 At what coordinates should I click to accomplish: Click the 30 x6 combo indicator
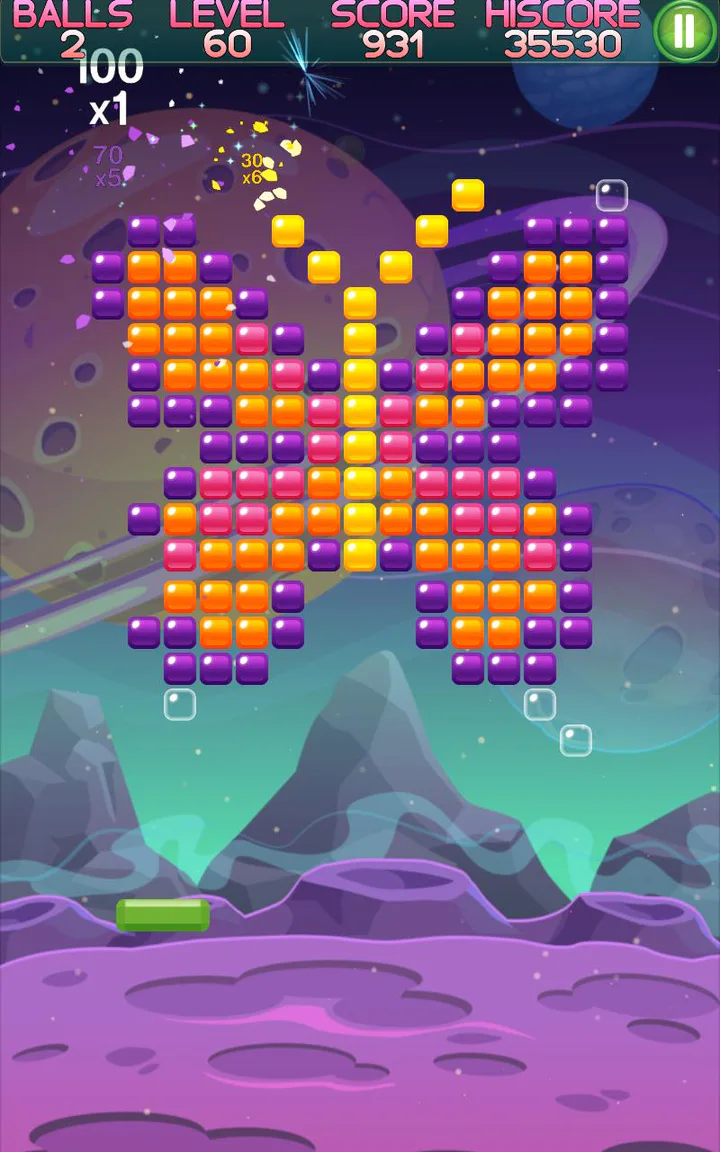pos(253,168)
